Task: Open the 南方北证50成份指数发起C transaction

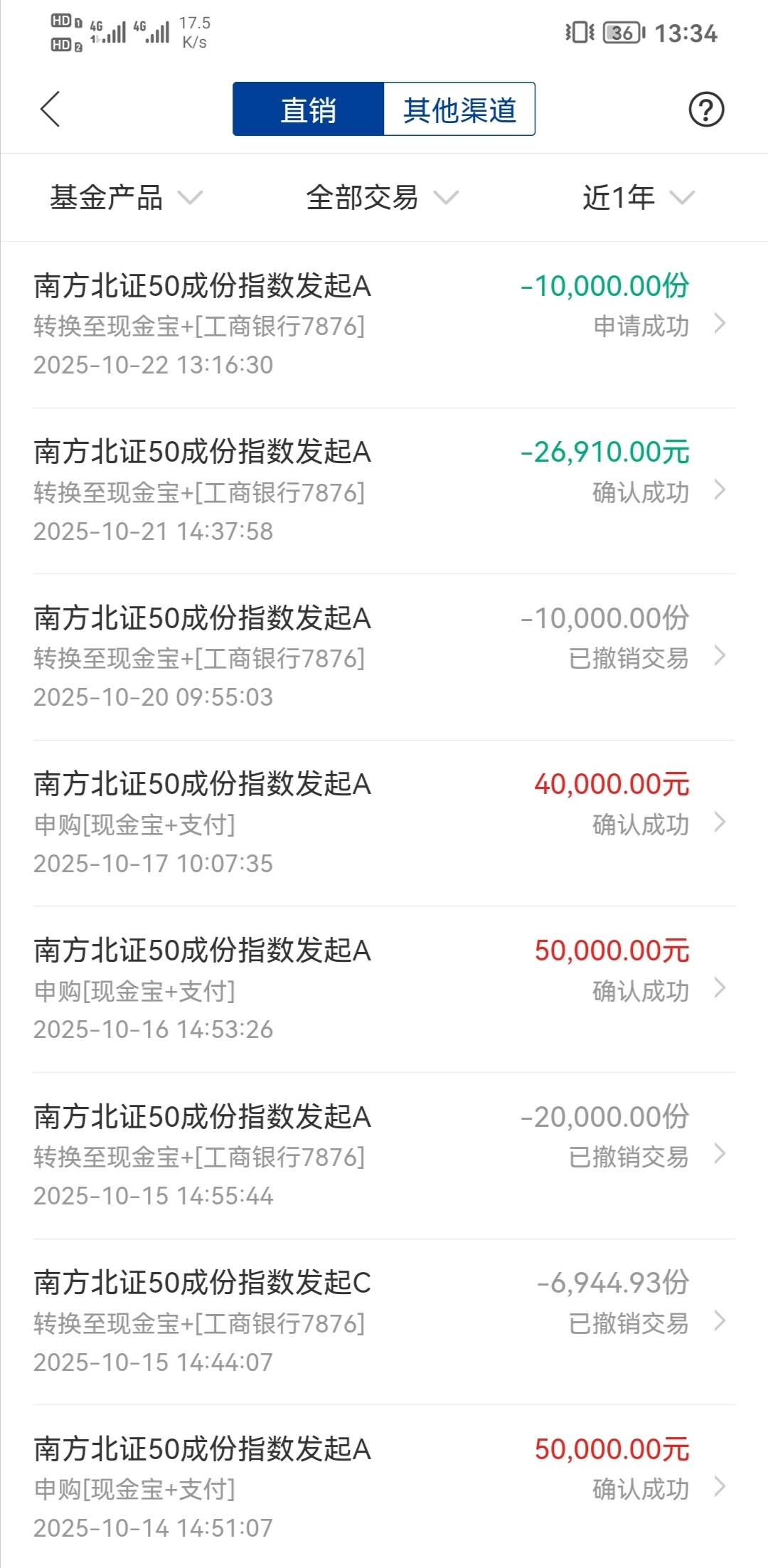Action: [384, 1322]
